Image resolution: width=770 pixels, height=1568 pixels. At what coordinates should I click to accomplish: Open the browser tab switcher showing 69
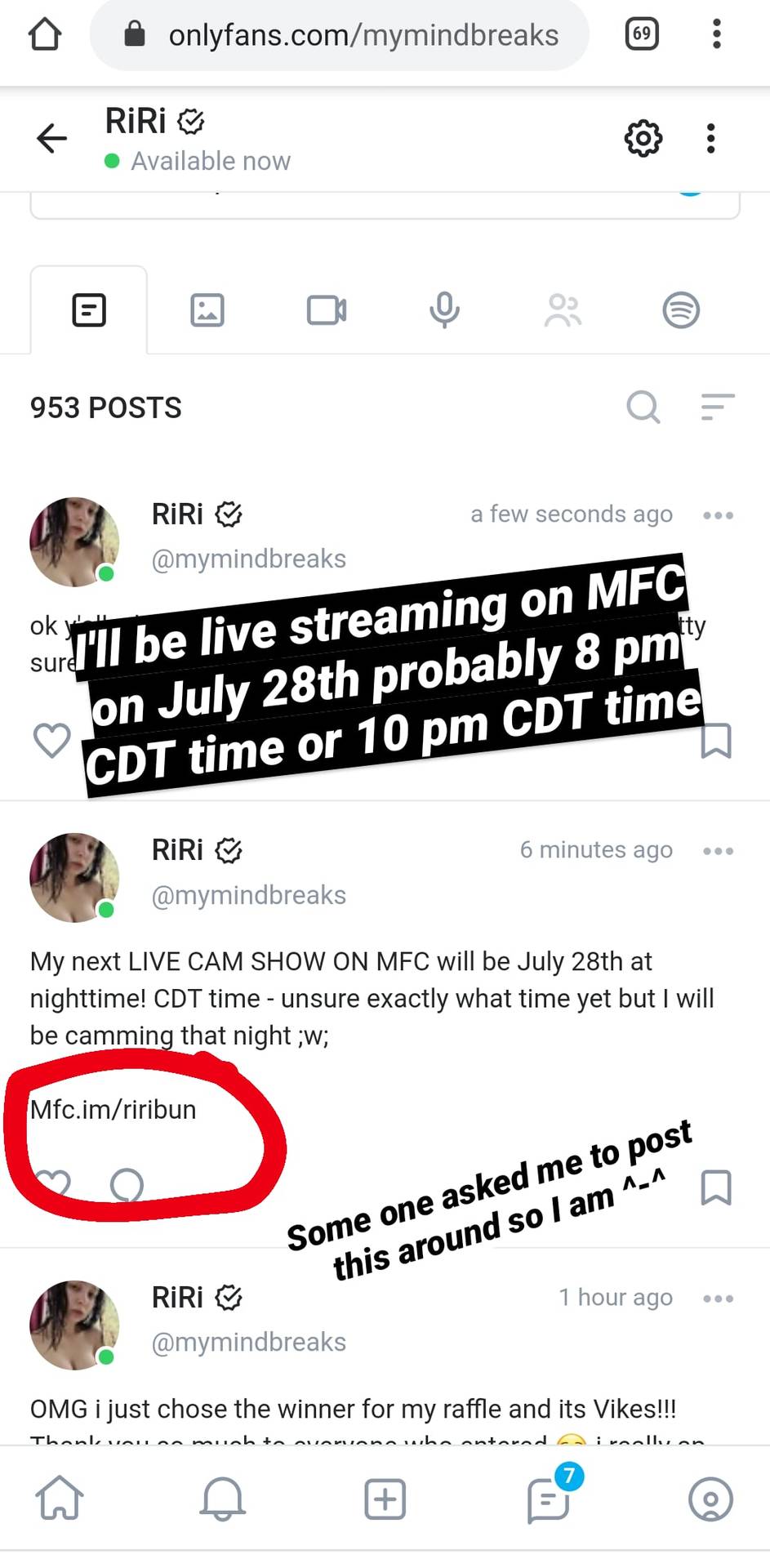(642, 34)
